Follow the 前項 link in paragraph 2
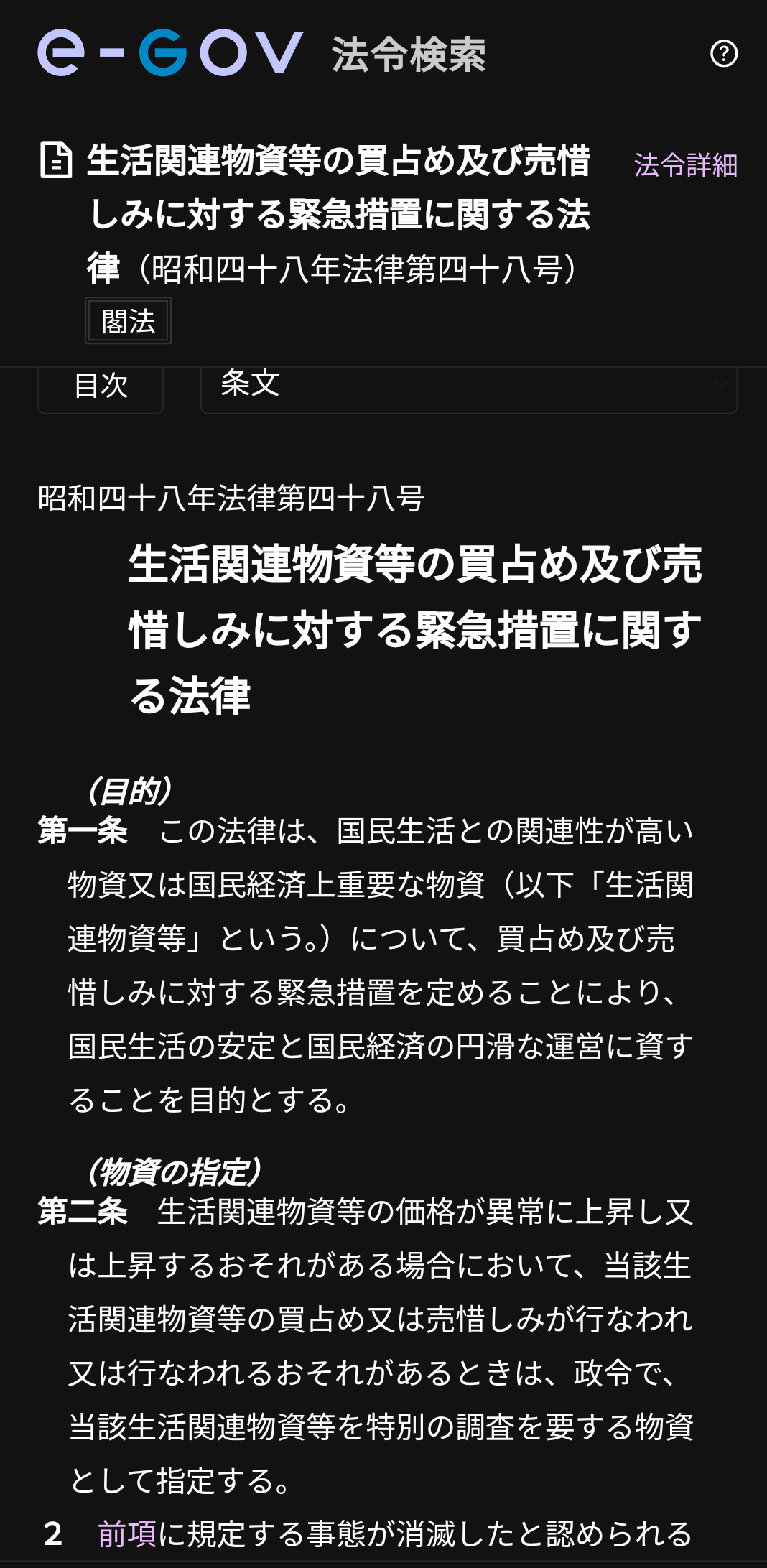 127,1534
